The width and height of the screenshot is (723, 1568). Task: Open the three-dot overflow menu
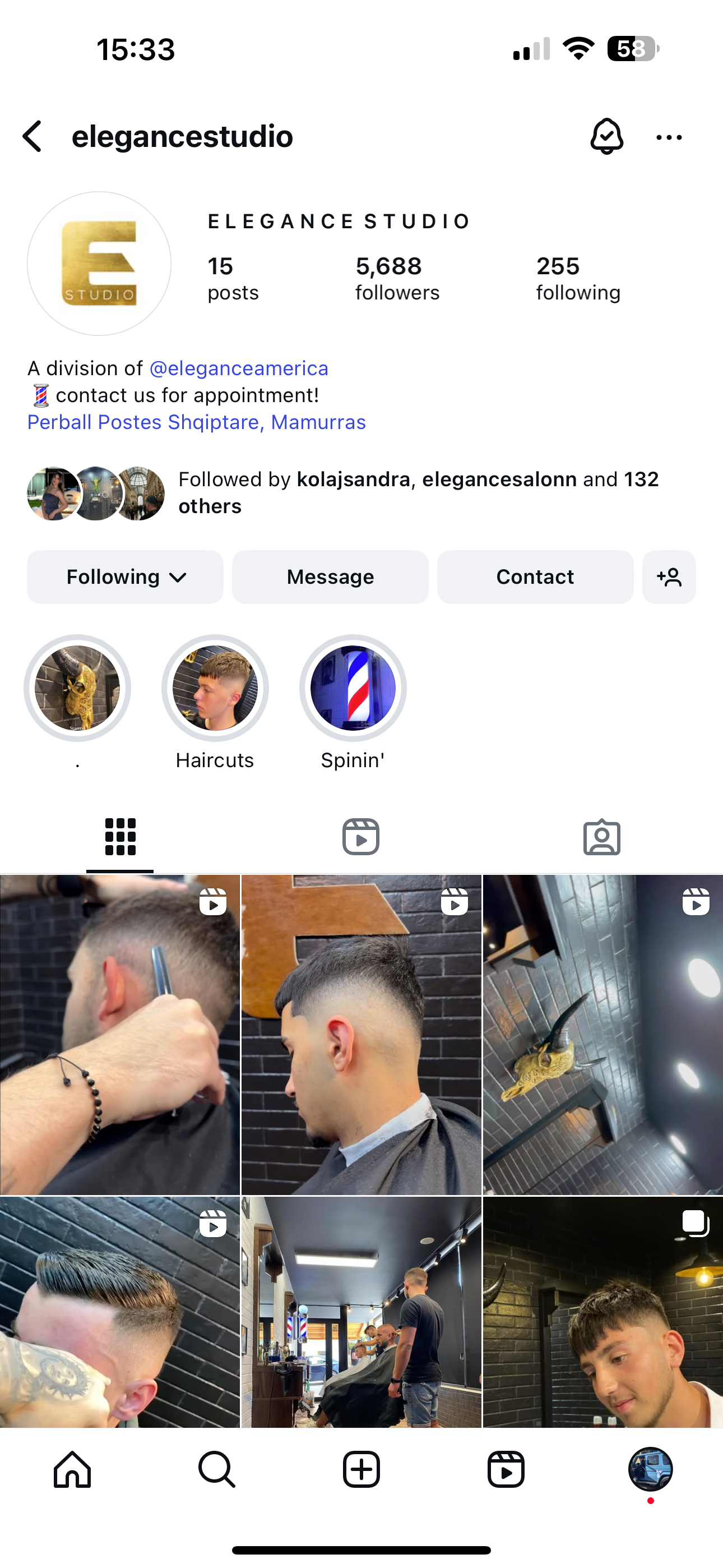tap(669, 137)
